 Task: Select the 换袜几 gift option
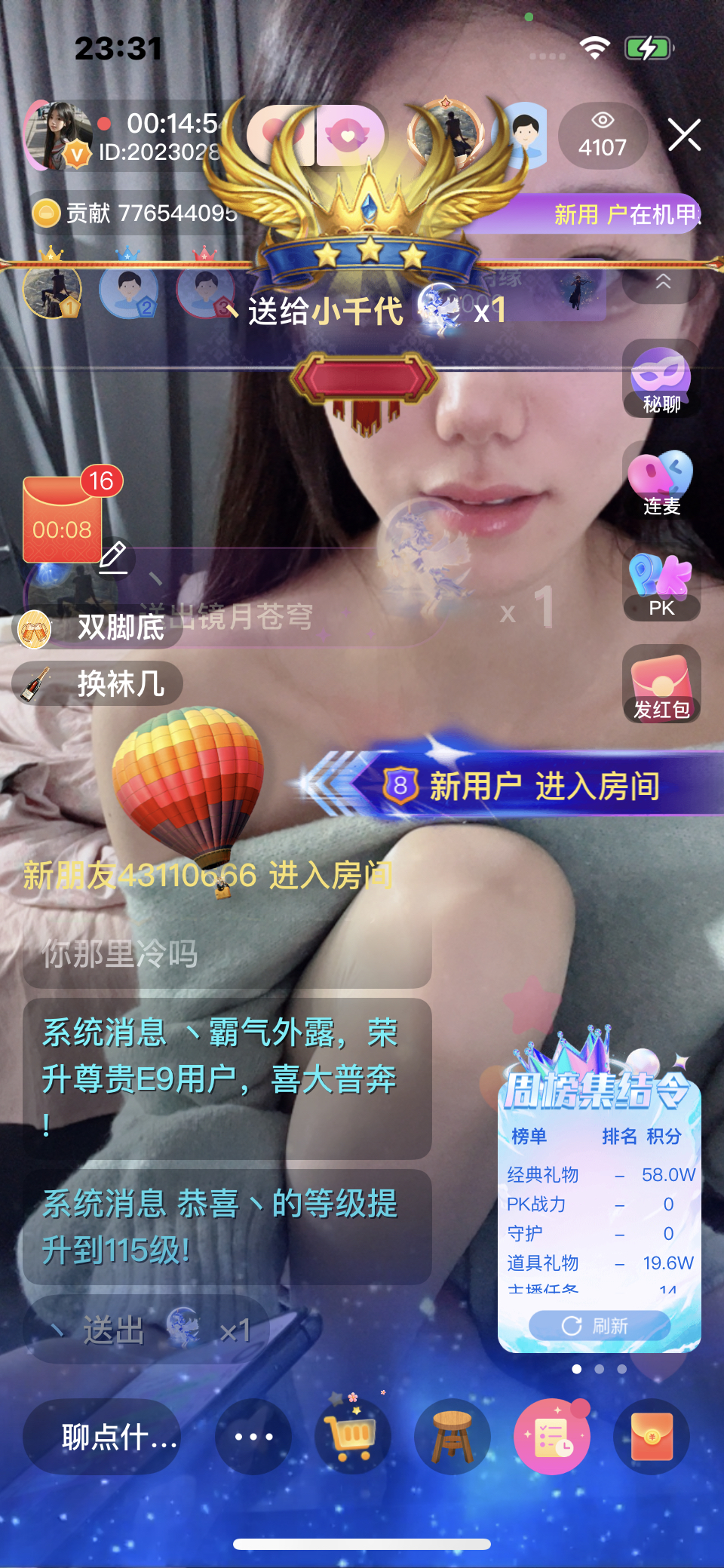pyautogui.click(x=98, y=684)
